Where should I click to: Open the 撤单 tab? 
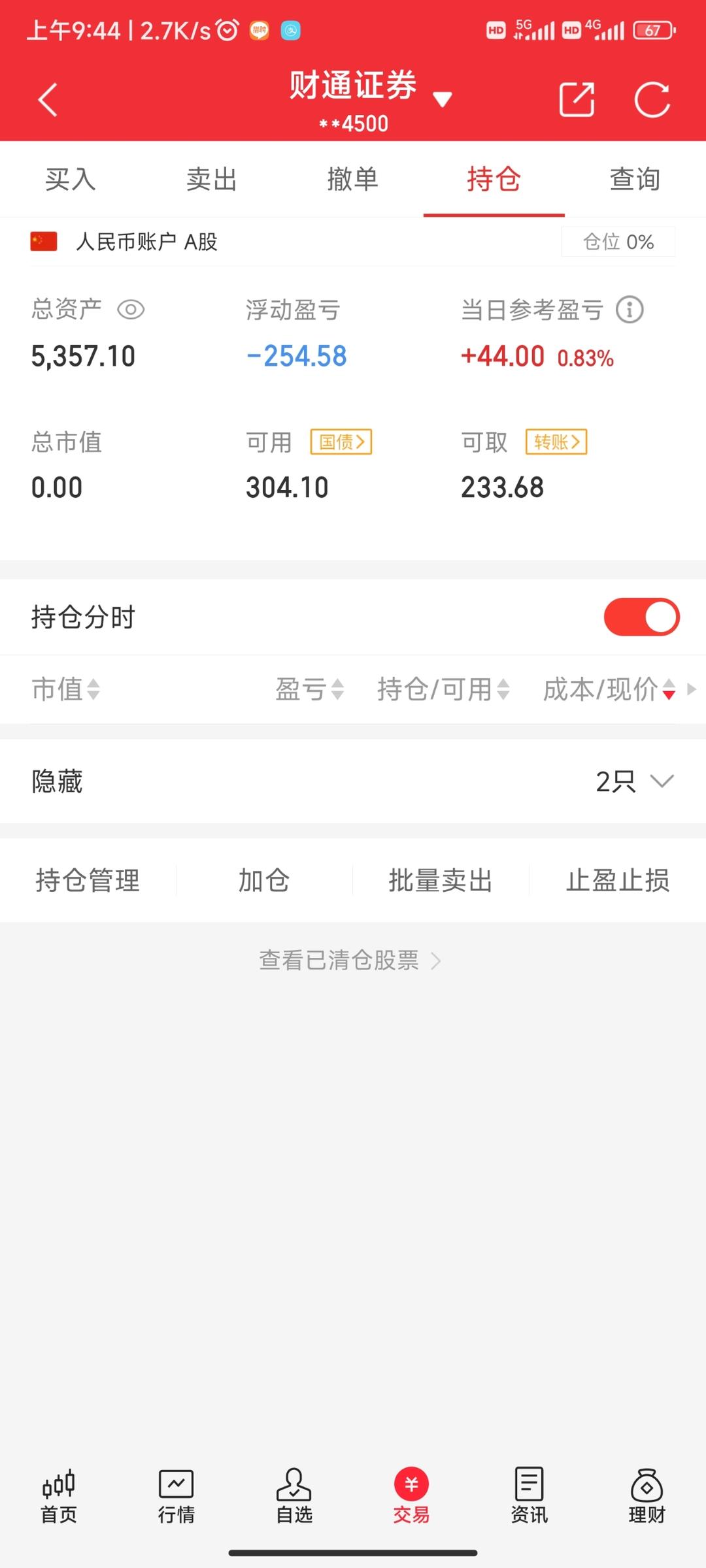(x=352, y=179)
